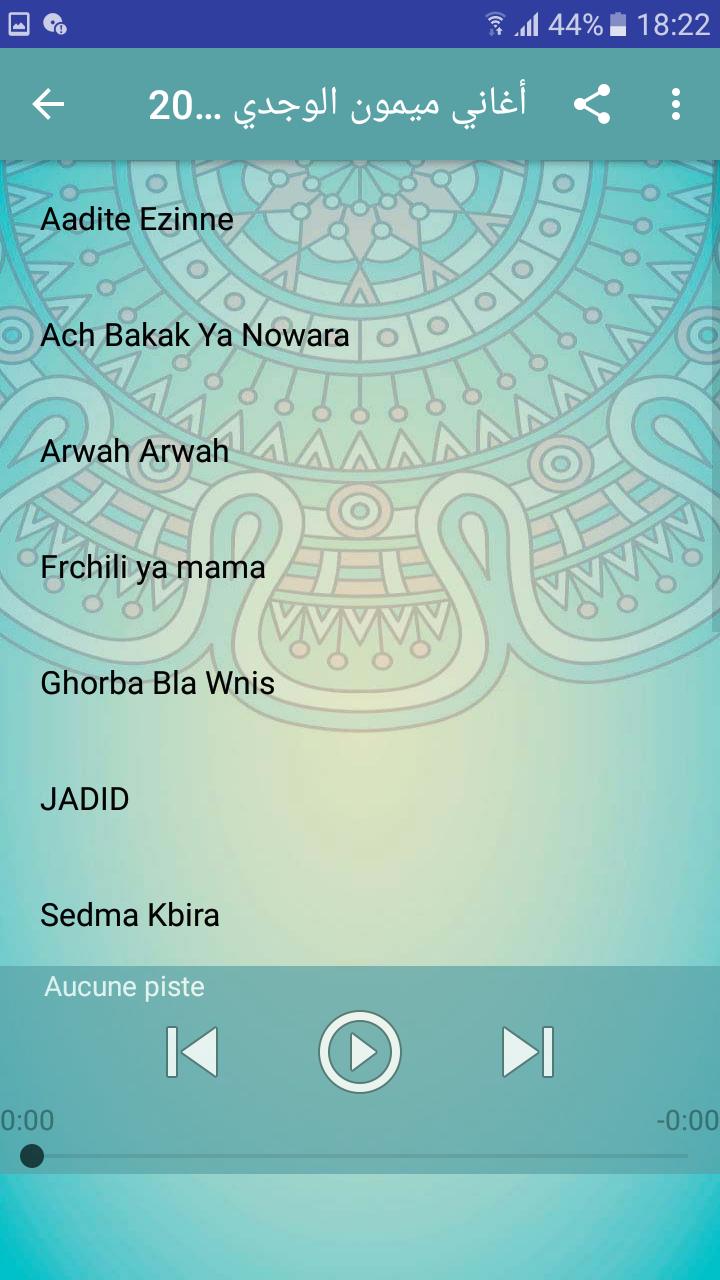Choose the track Ghorba Bla Wnis
This screenshot has width=720, height=1280.
[x=158, y=683]
